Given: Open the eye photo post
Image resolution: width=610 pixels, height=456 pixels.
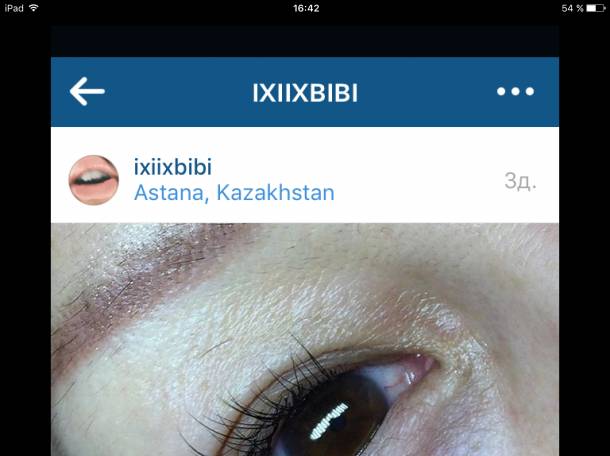Looking at the screenshot, I should coord(305,340).
